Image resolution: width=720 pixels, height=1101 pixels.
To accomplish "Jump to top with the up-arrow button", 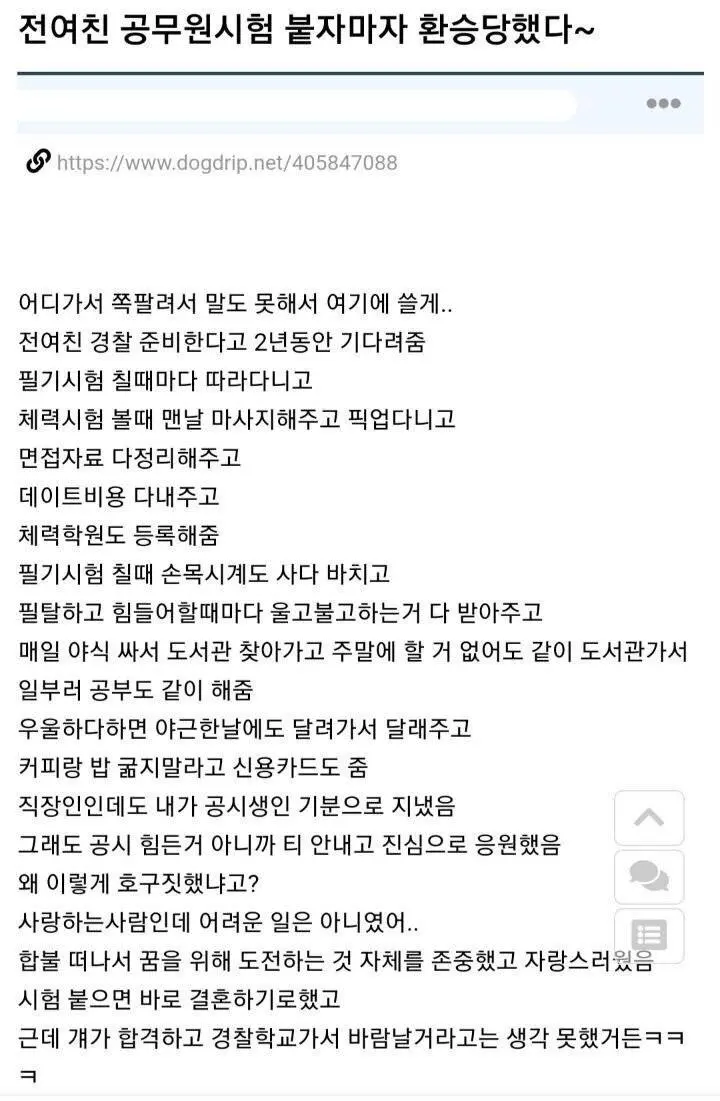I will tap(649, 818).
